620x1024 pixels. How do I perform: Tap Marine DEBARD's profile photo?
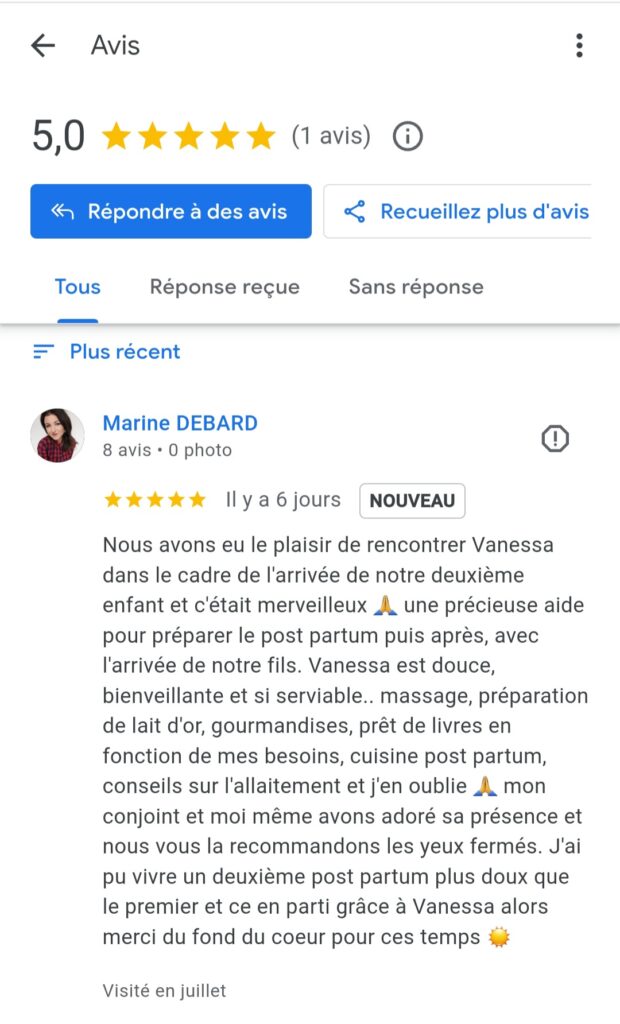tap(57, 435)
